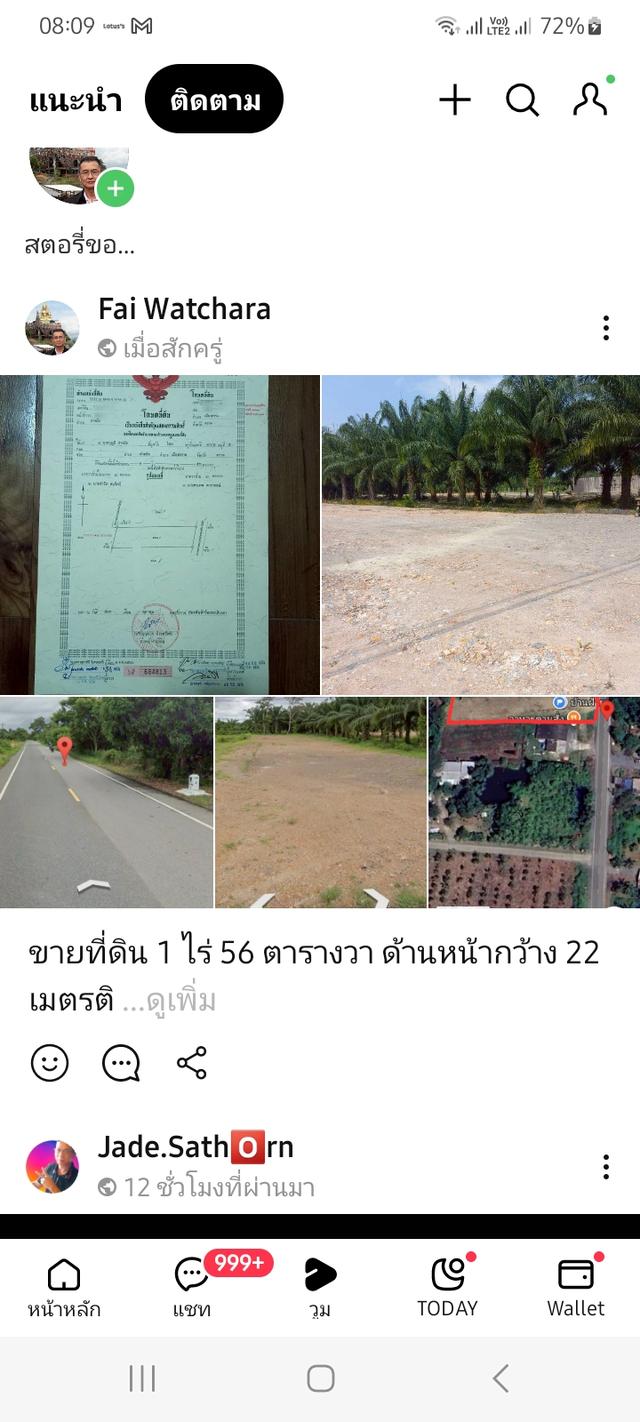Image resolution: width=640 pixels, height=1422 pixels.
Task: Open the profile icon
Action: pyautogui.click(x=590, y=99)
